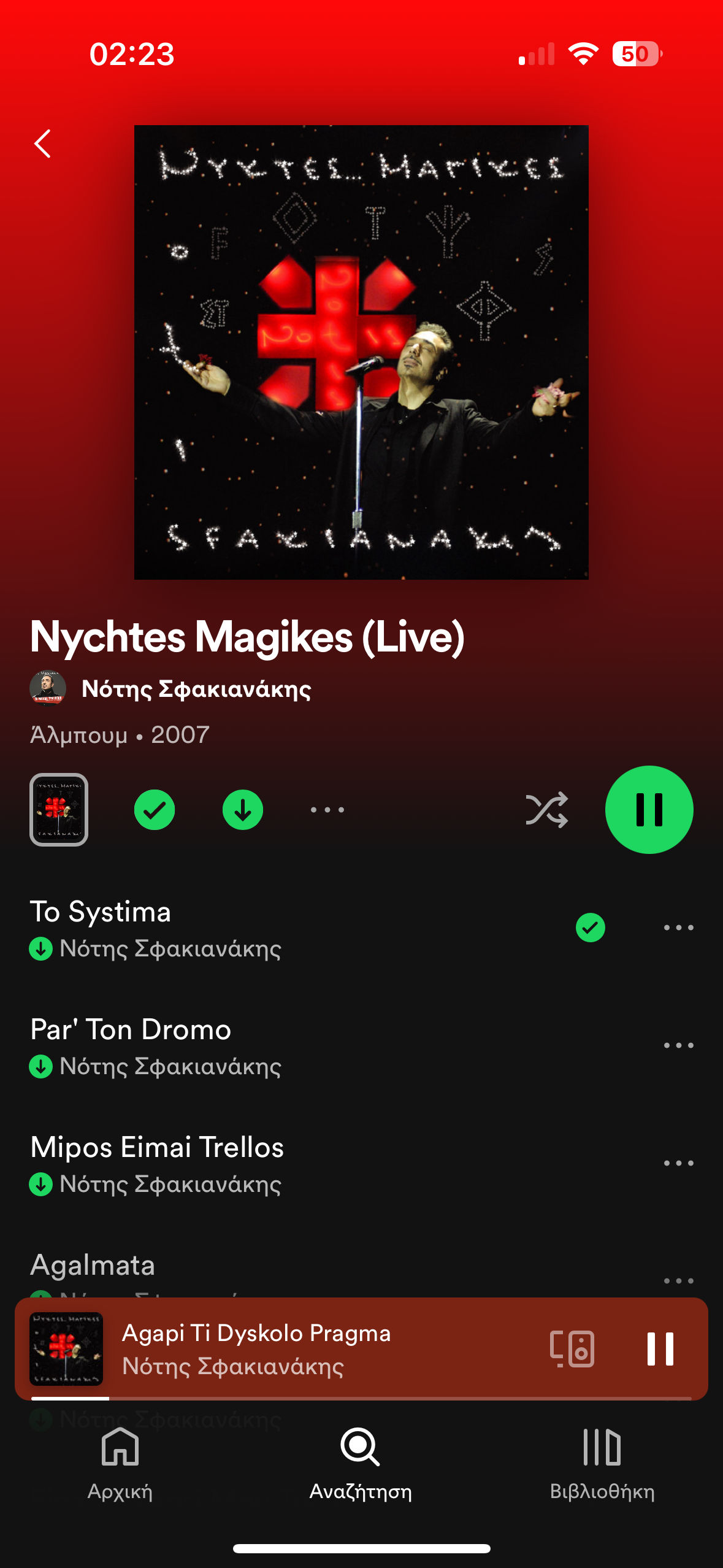
Task: Open options for Par' Ton Dromo
Action: [678, 1045]
